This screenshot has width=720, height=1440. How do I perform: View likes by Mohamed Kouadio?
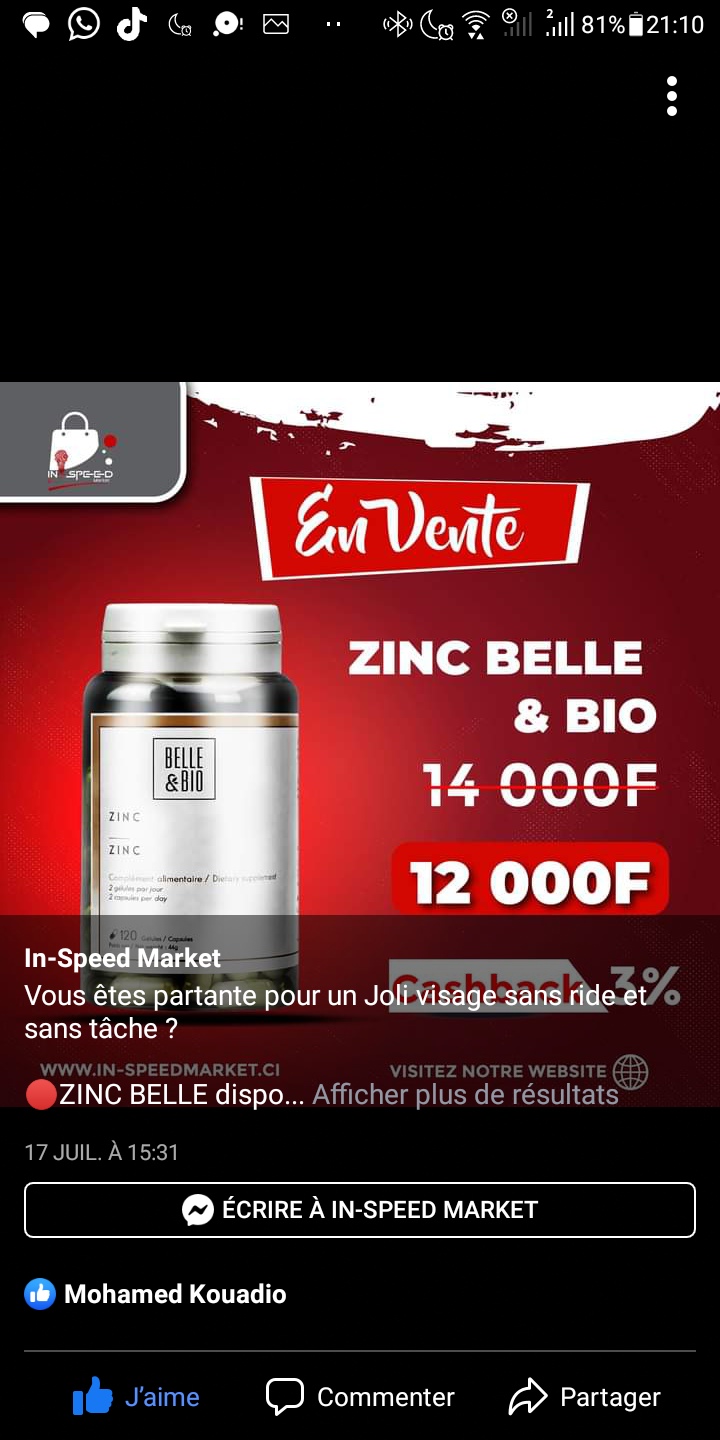pos(175,1294)
